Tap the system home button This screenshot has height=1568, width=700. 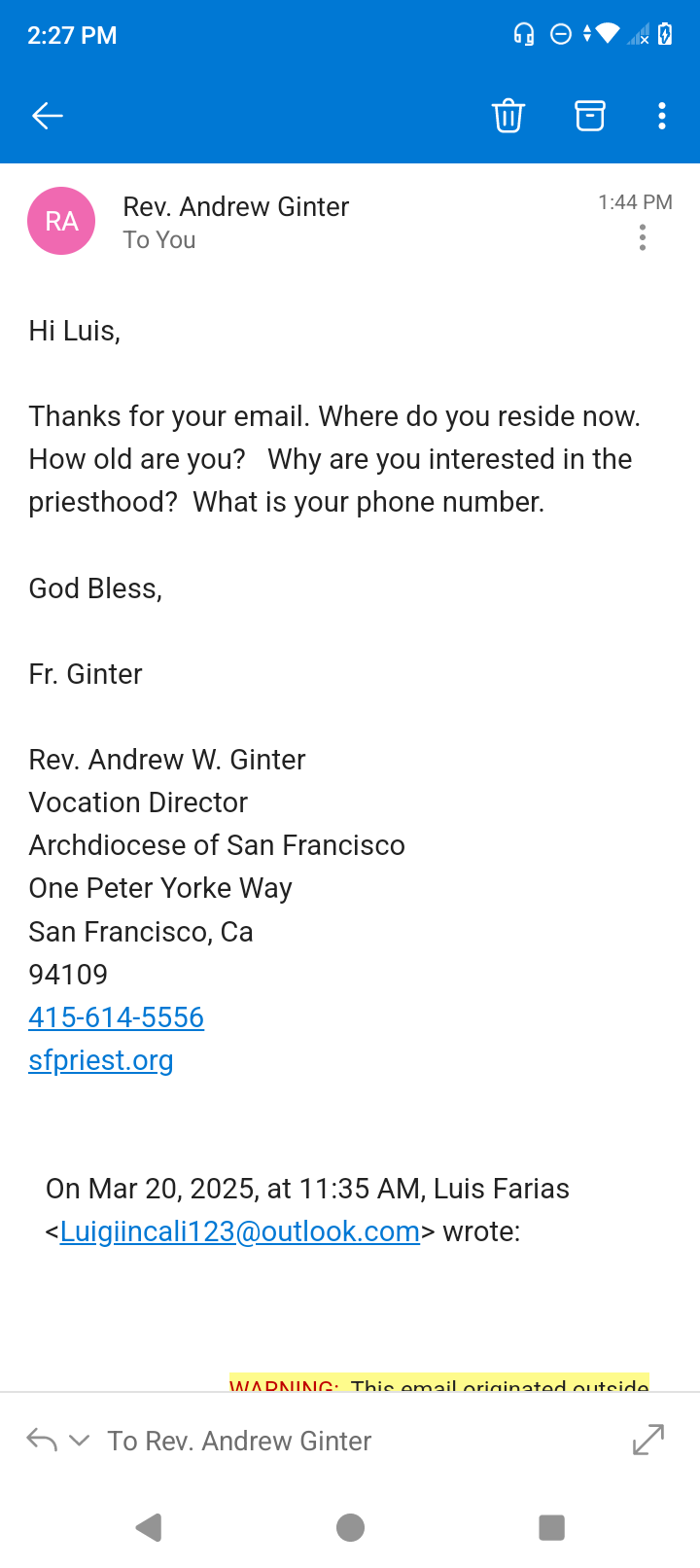click(350, 1527)
